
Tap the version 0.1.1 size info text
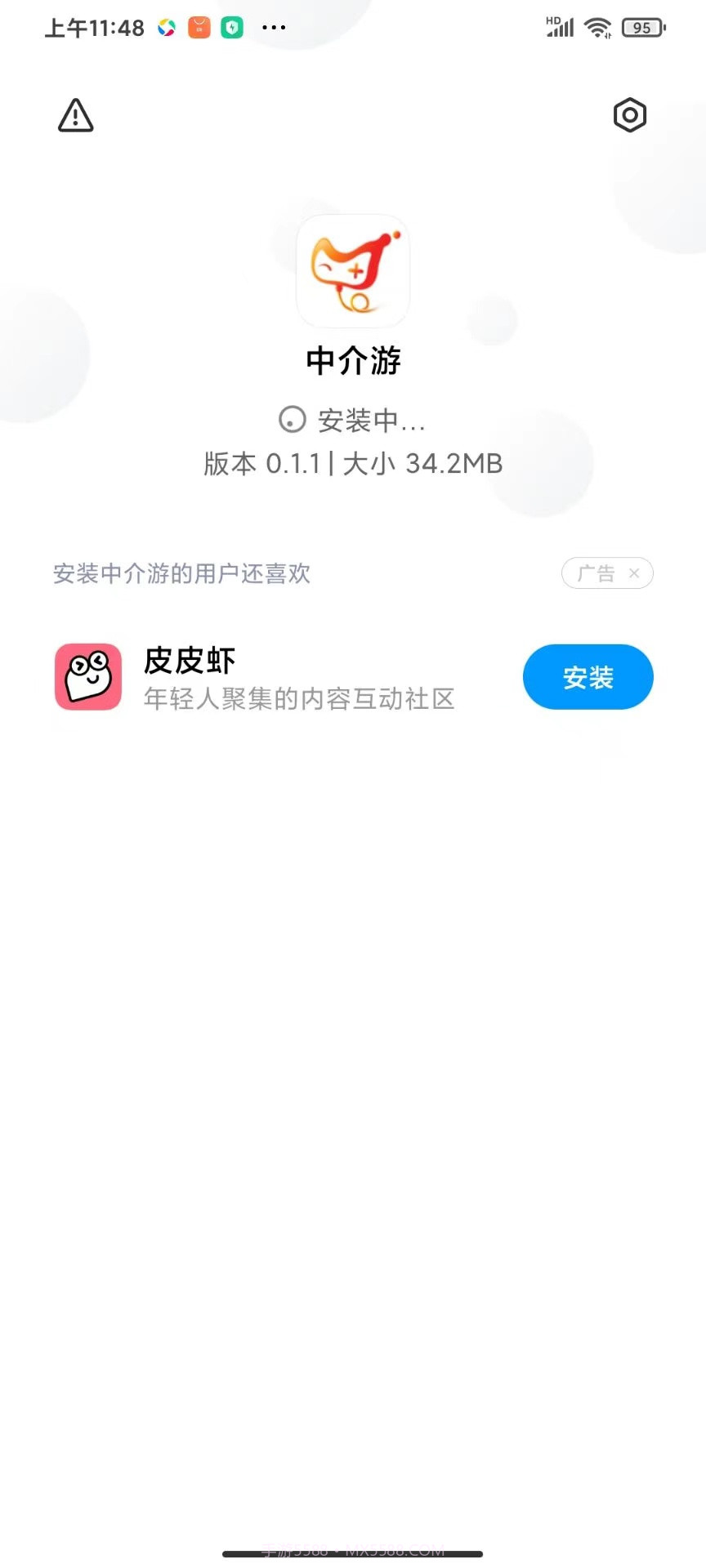coord(352,463)
